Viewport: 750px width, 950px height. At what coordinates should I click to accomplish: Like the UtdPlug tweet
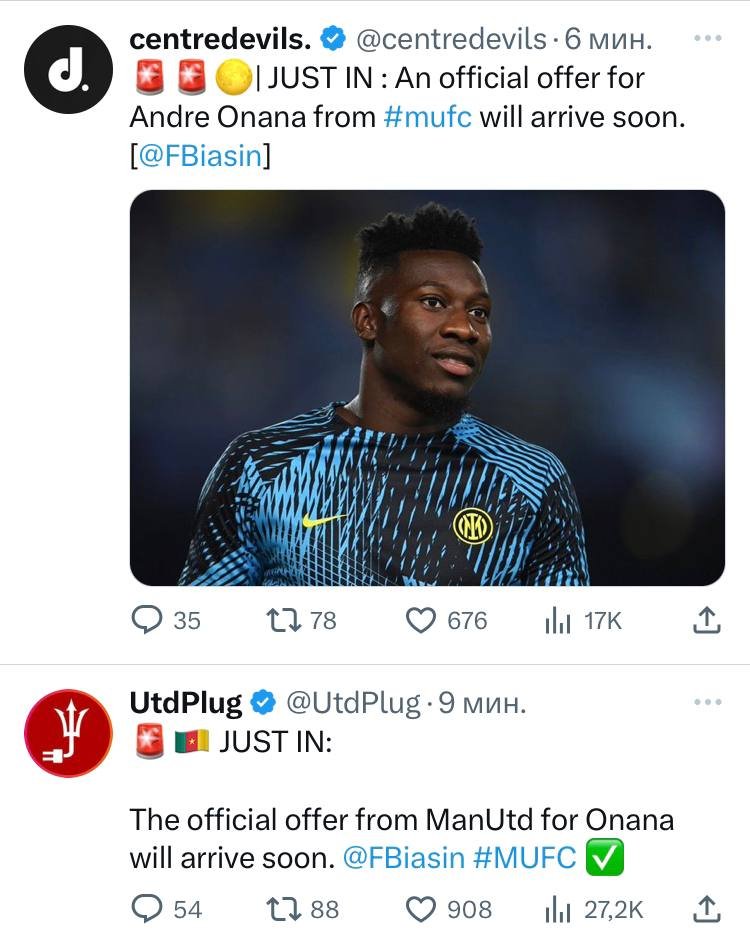point(420,909)
